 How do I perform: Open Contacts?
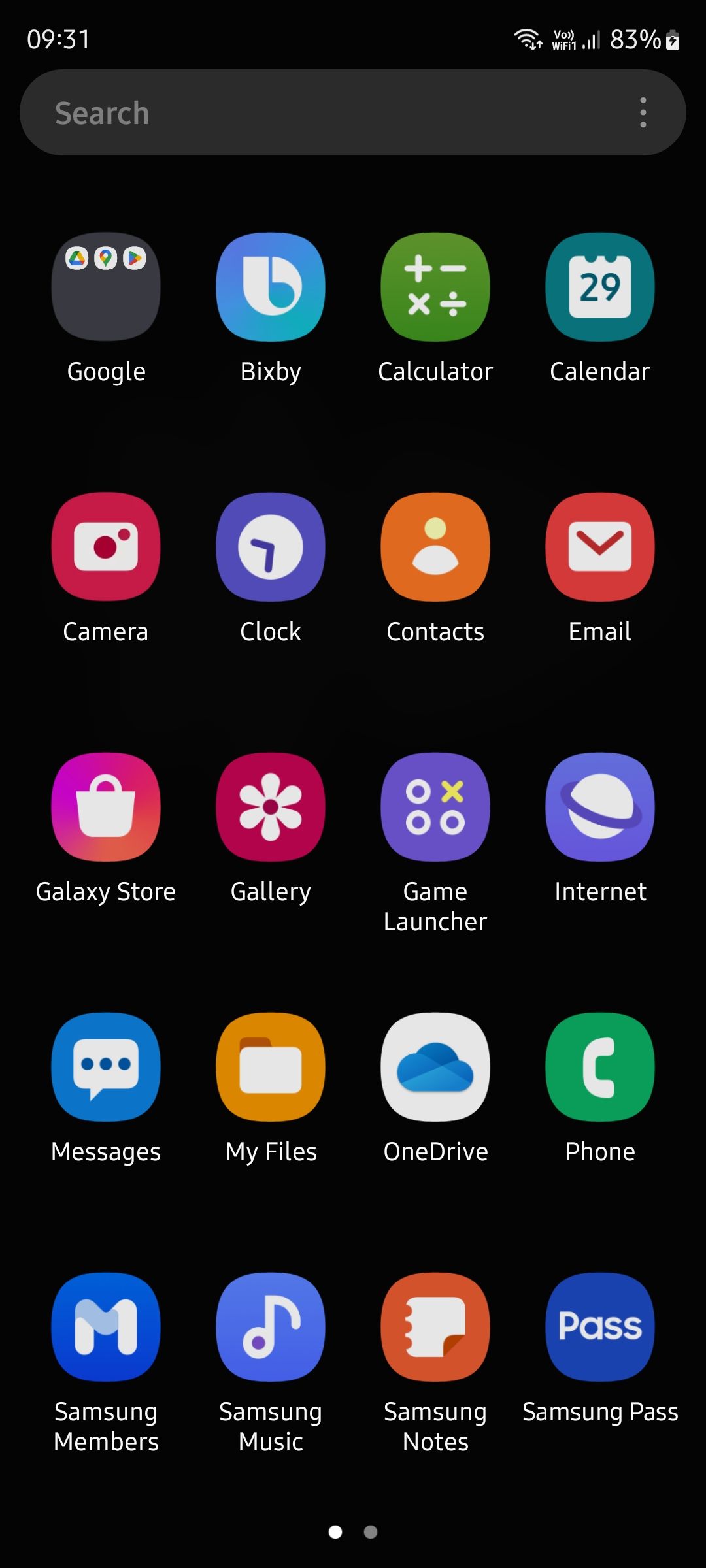click(435, 547)
